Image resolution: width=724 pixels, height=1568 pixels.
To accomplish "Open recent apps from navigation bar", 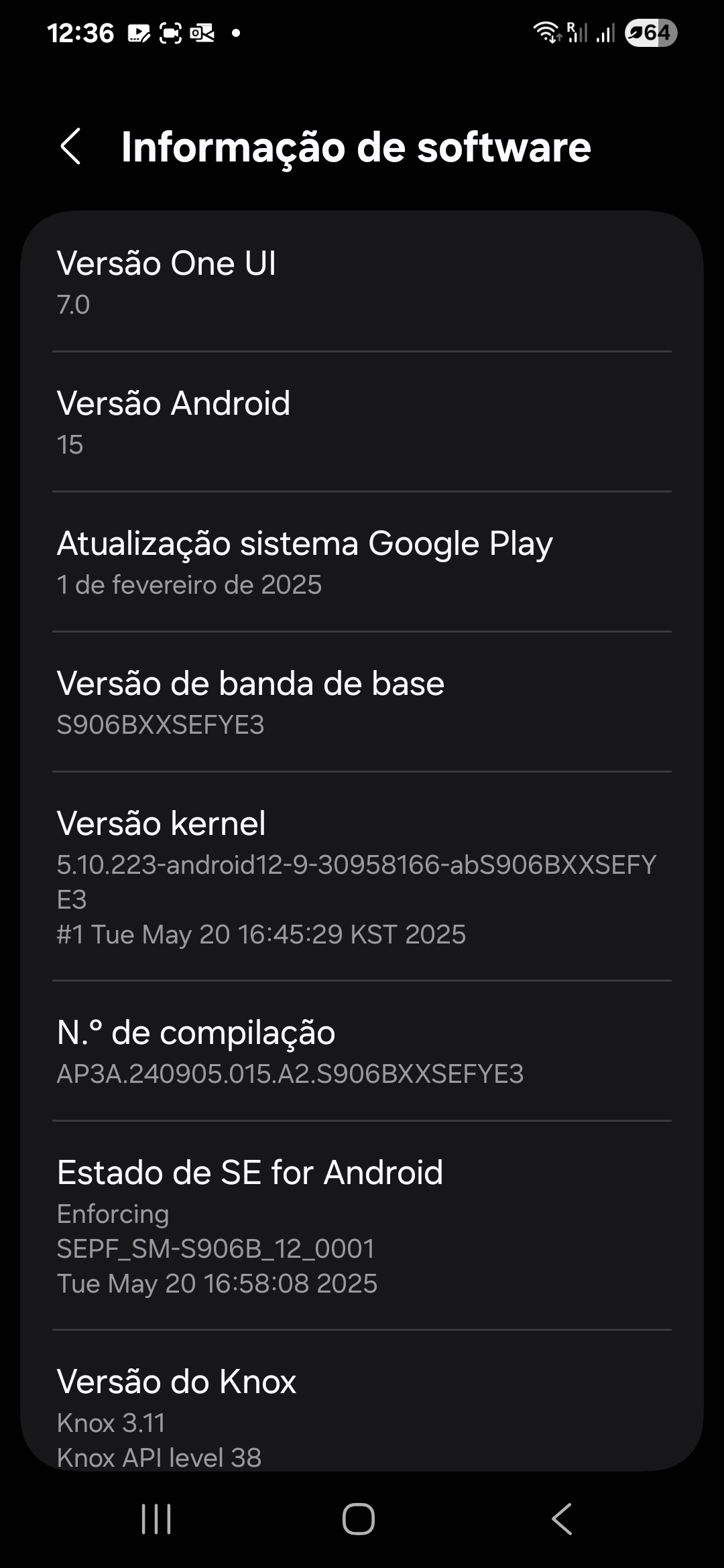I will pyautogui.click(x=157, y=1518).
